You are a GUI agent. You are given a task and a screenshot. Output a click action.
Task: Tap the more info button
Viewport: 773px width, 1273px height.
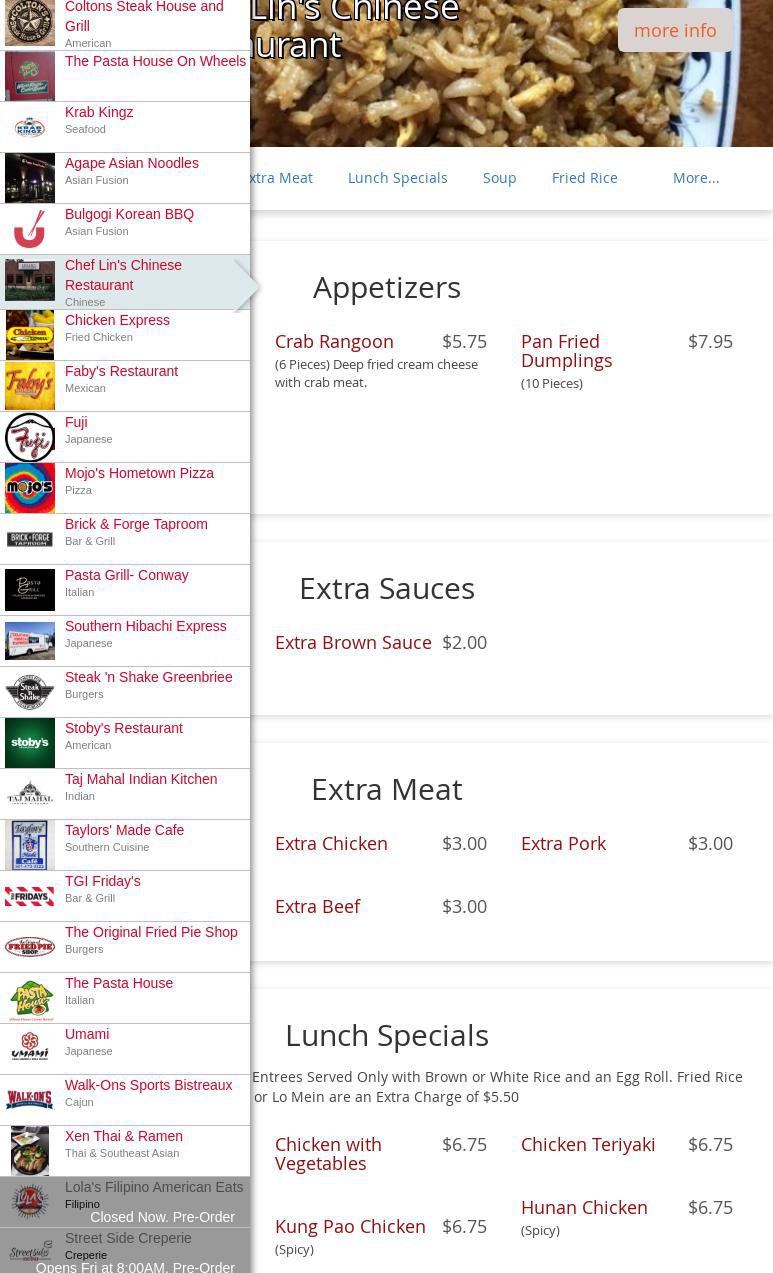coord(675,31)
